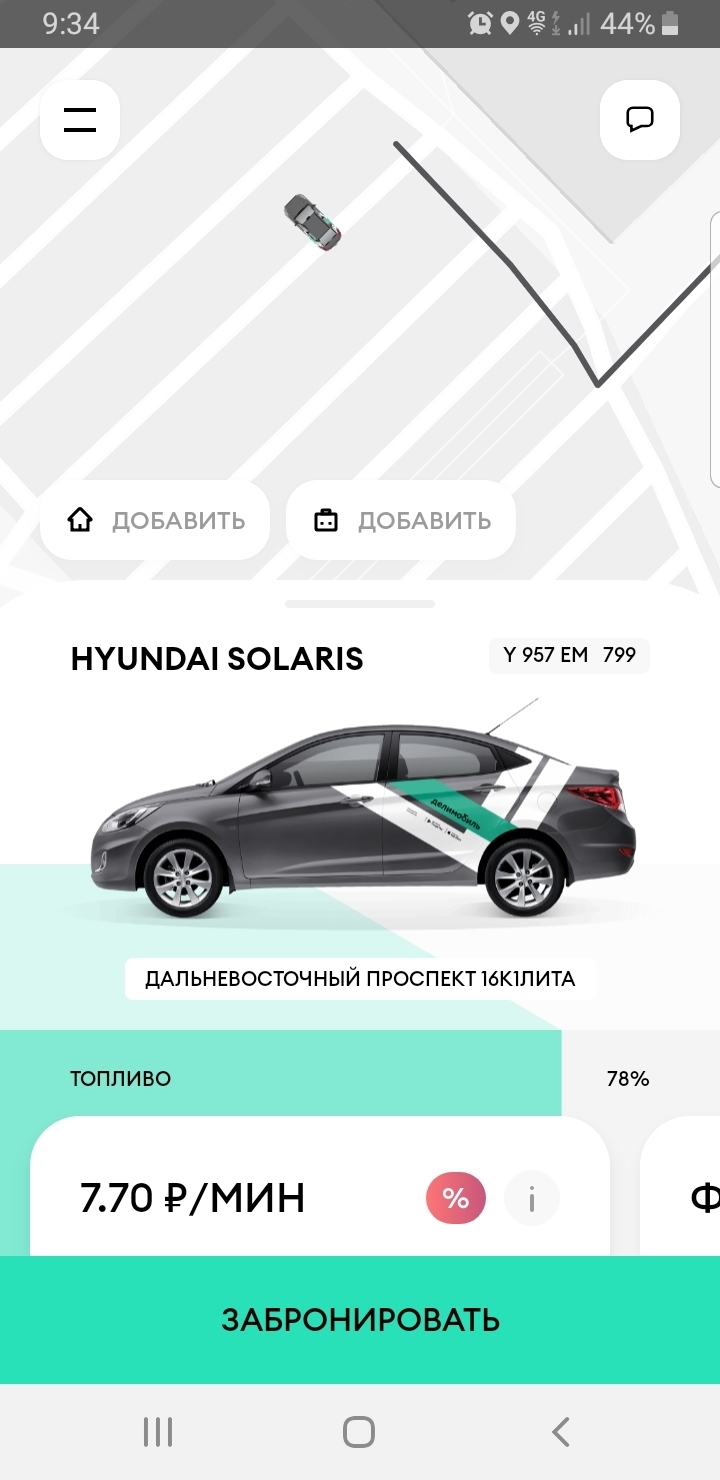Open recent apps from the navigation bar
Viewport: 720px width, 1480px height.
(x=158, y=1432)
